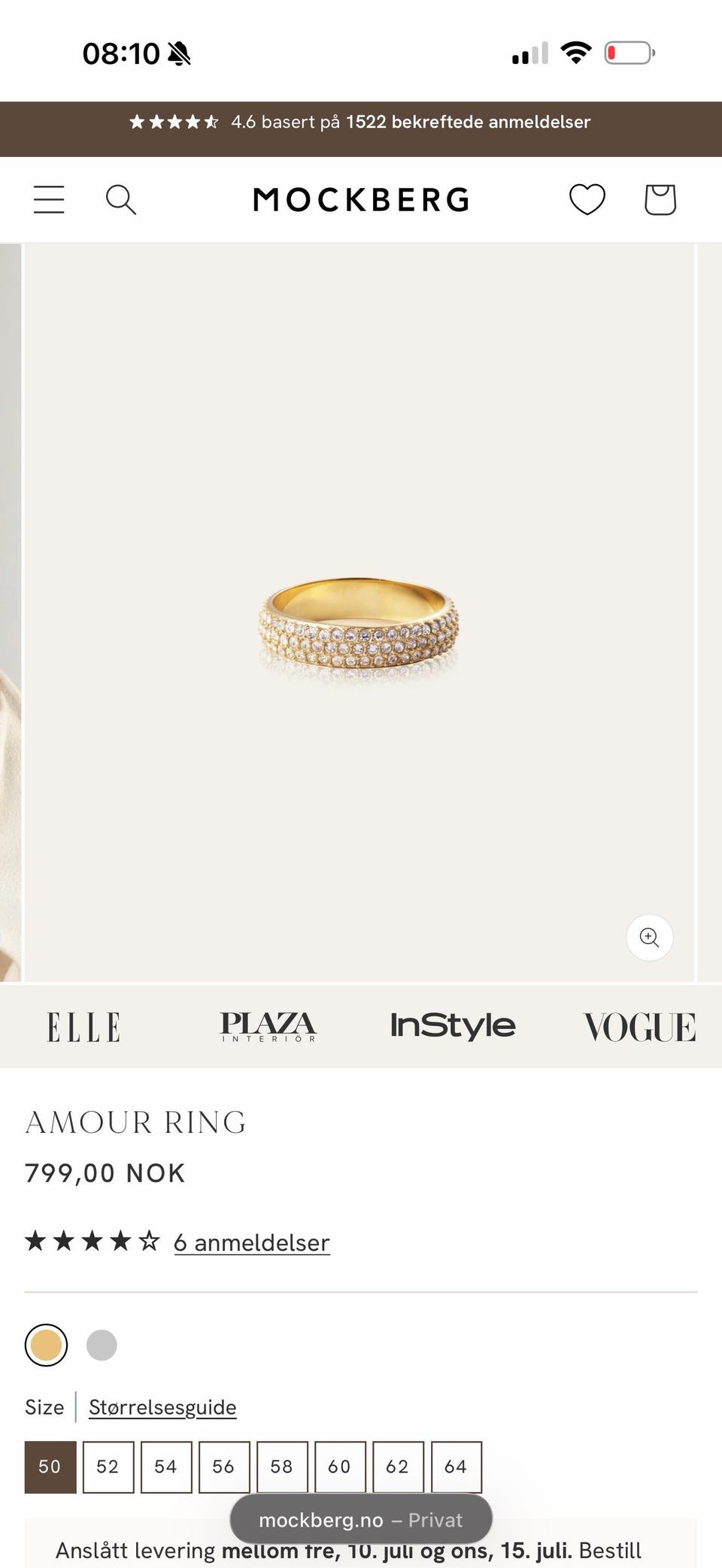722x1568 pixels.
Task: Choose ring size 64
Action: tap(456, 1467)
